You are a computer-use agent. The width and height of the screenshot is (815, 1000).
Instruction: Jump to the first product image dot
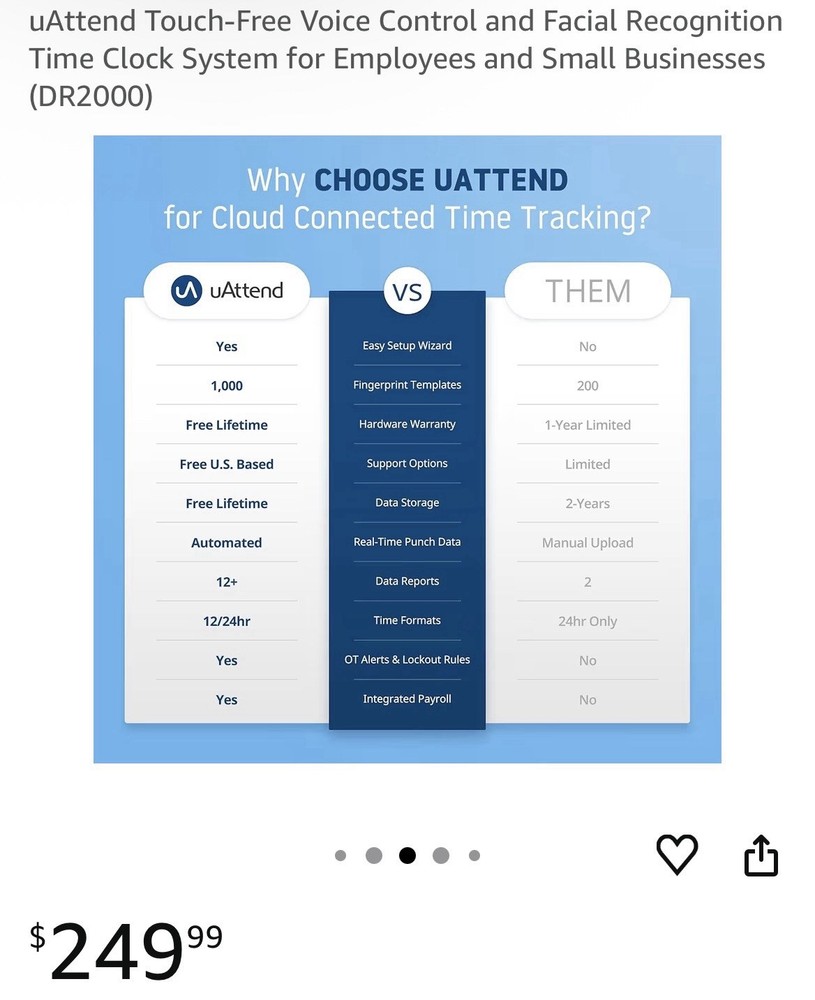coord(340,856)
